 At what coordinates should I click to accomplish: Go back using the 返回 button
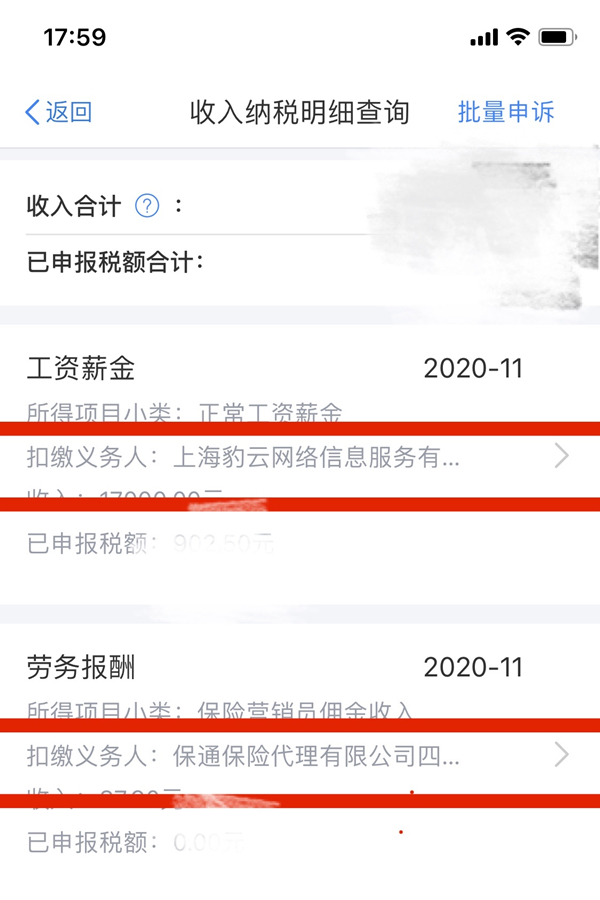click(x=58, y=112)
